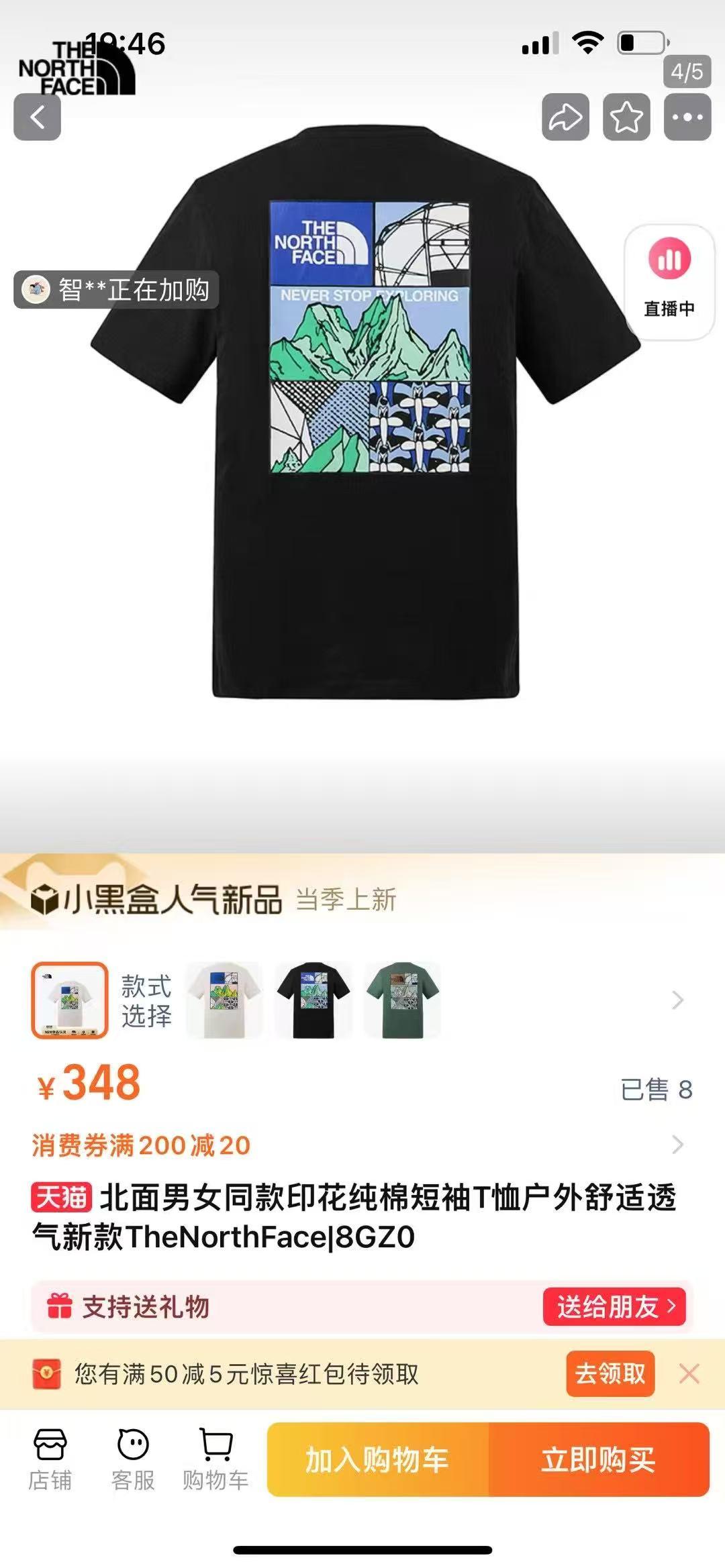
Task: Select the black T-shirt style thumbnail
Action: pos(313,1000)
